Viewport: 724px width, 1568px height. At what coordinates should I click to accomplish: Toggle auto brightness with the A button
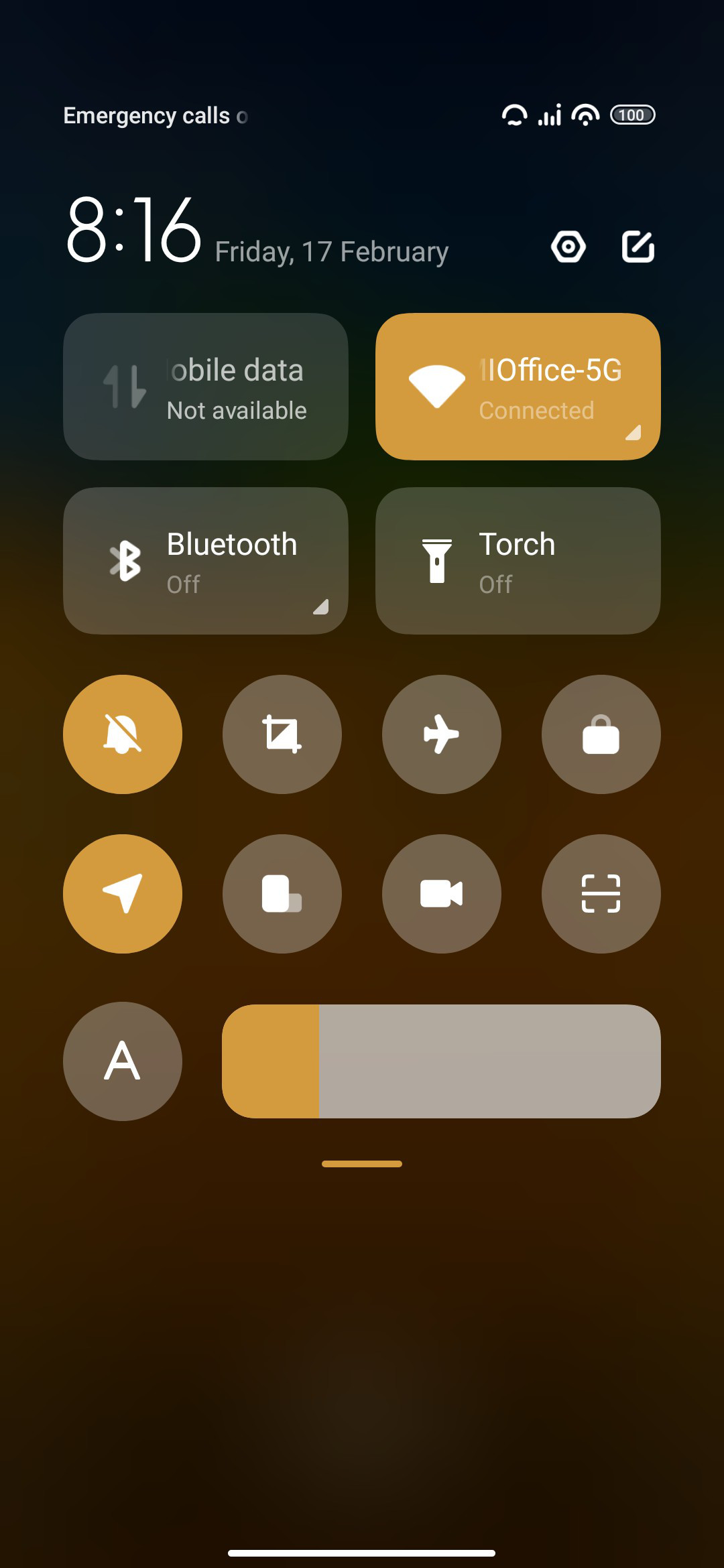(x=123, y=1061)
